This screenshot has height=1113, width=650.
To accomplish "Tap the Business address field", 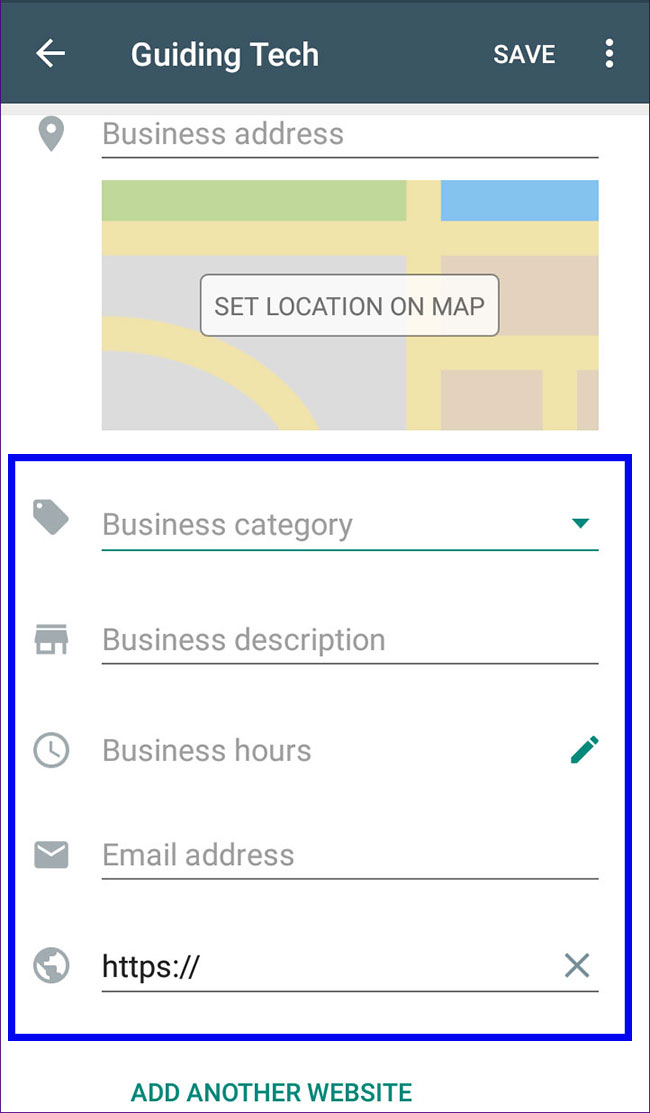I will point(350,134).
